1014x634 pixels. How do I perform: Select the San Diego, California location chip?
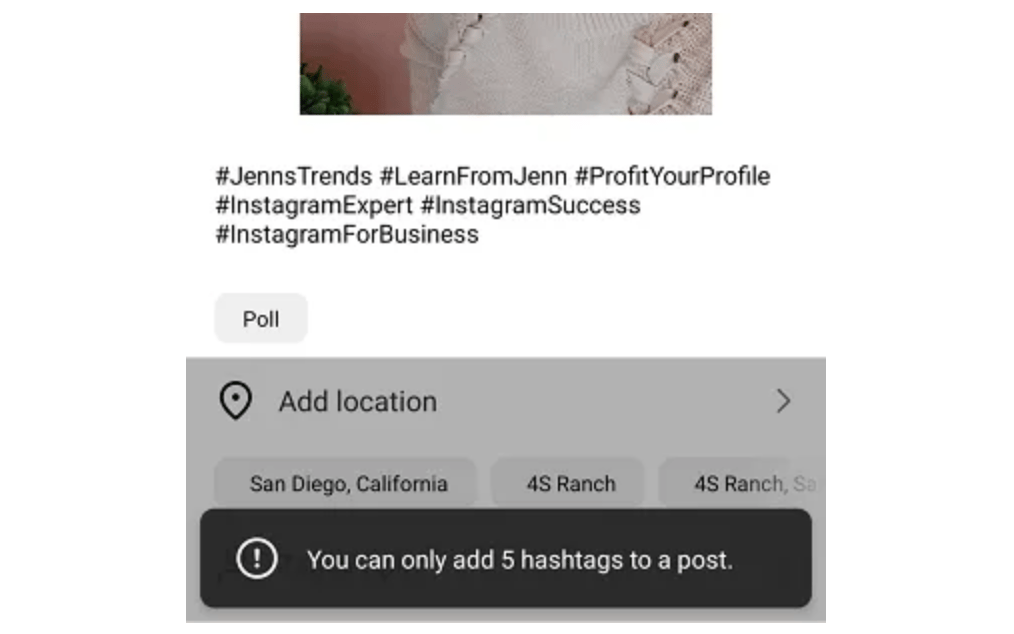(348, 484)
